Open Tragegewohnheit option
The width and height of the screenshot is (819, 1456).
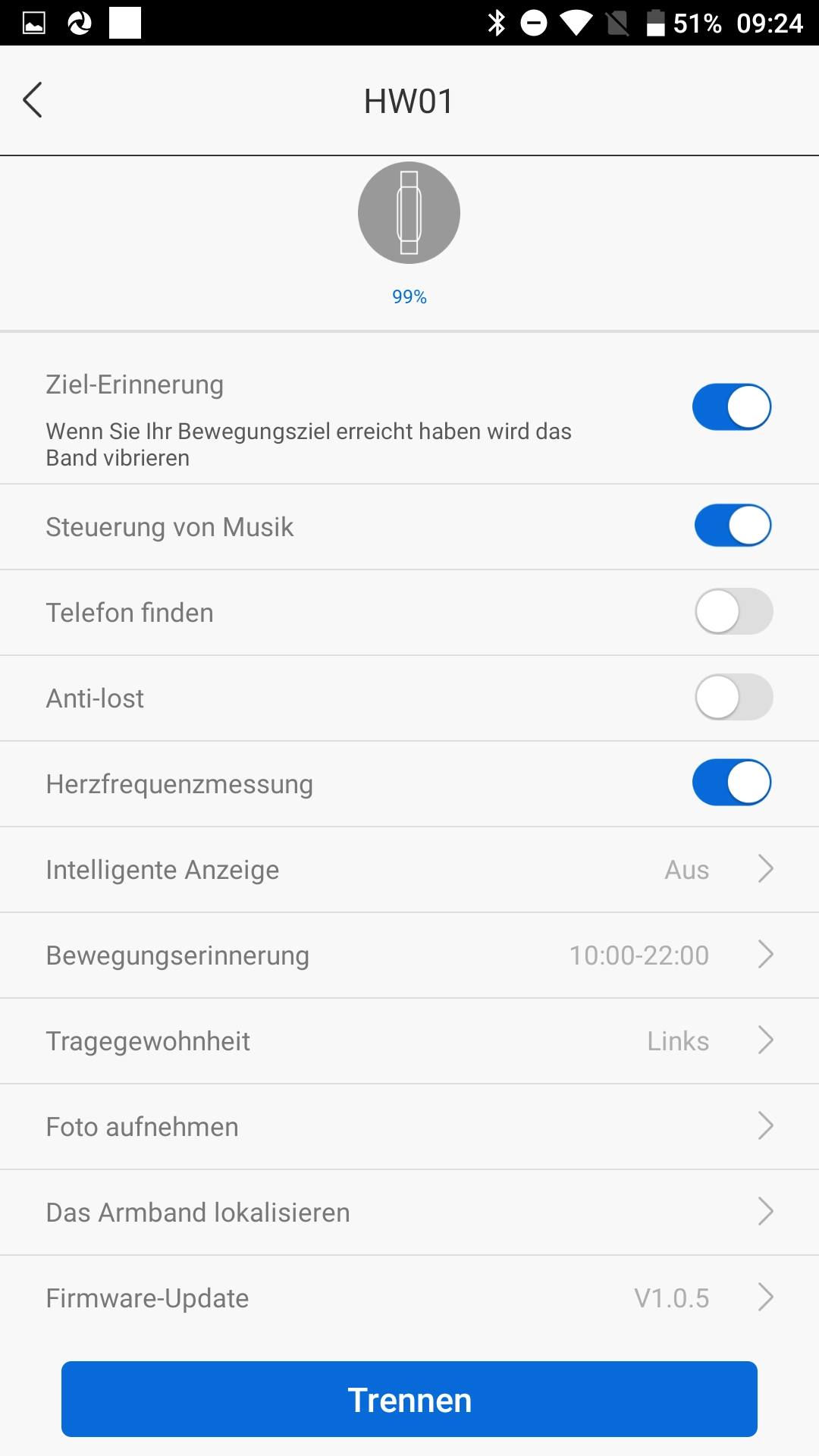[x=409, y=1041]
